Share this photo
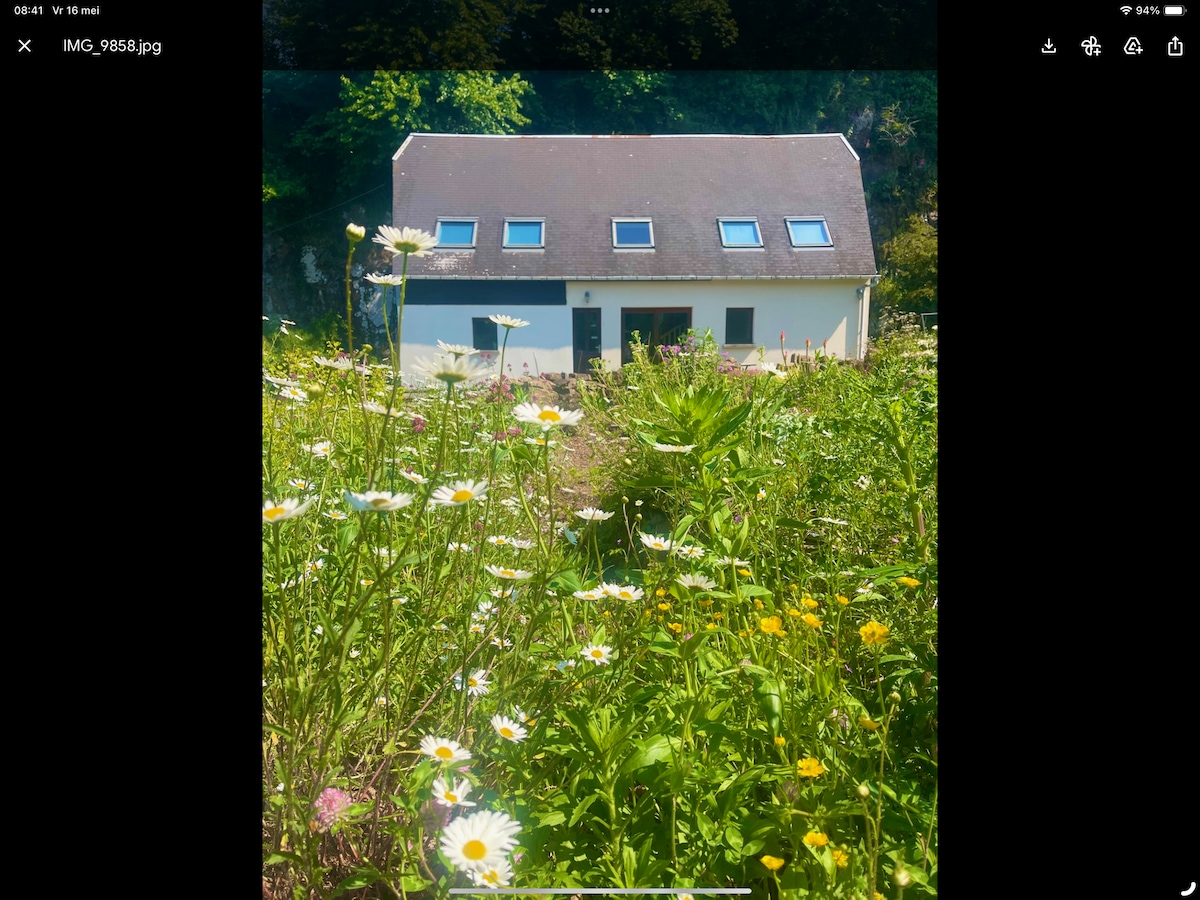The height and width of the screenshot is (900, 1200). 1175,46
